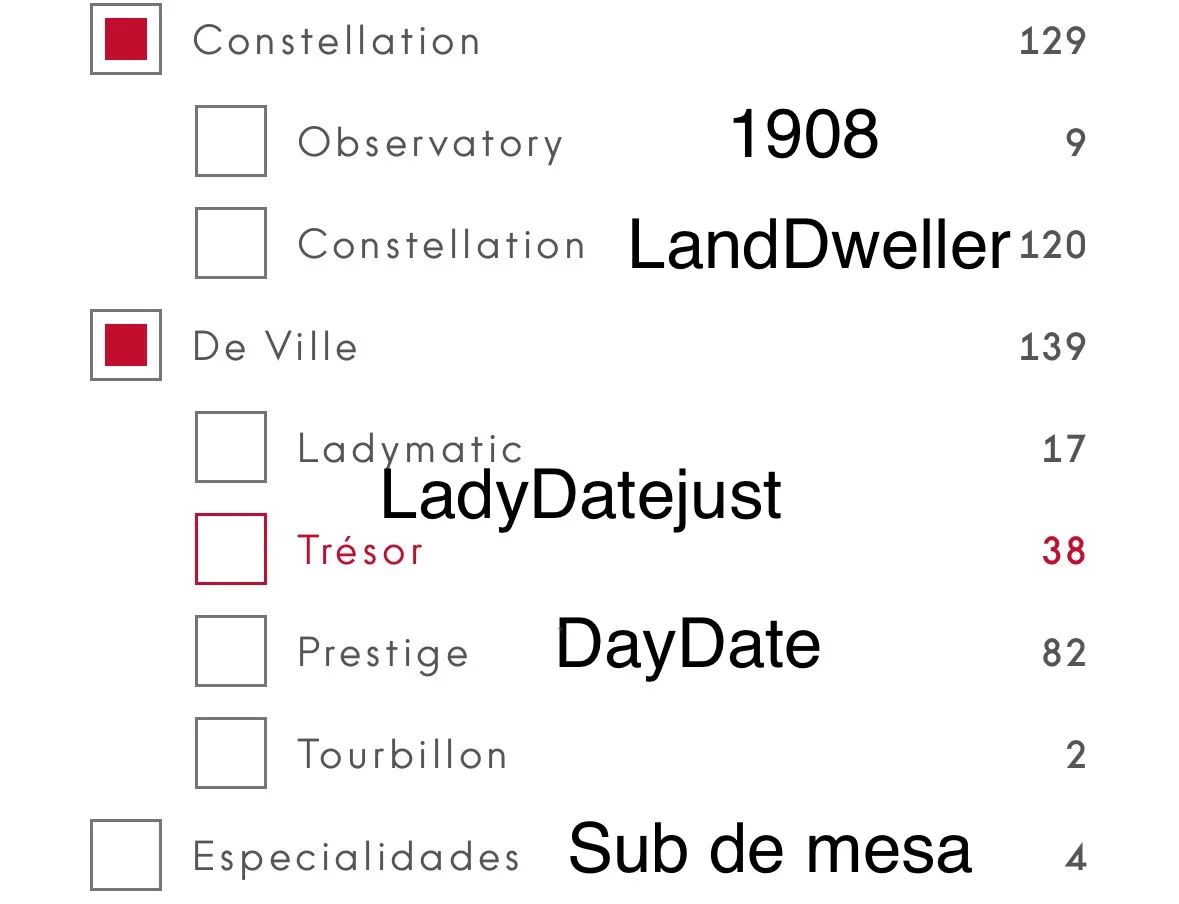Viewport: 1179px width, 904px height.
Task: Enable the Prestige filter
Action: pos(231,651)
